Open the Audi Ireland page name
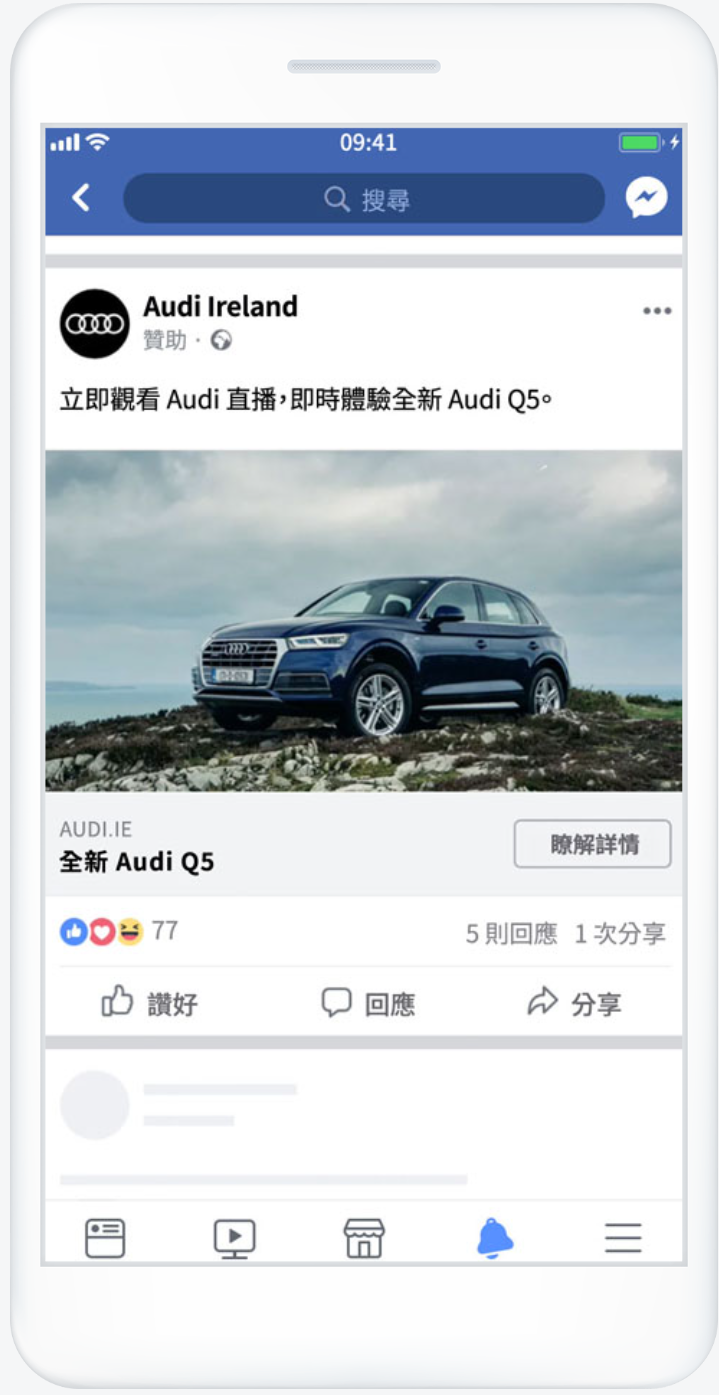Viewport: 719px width, 1395px height. [220, 306]
